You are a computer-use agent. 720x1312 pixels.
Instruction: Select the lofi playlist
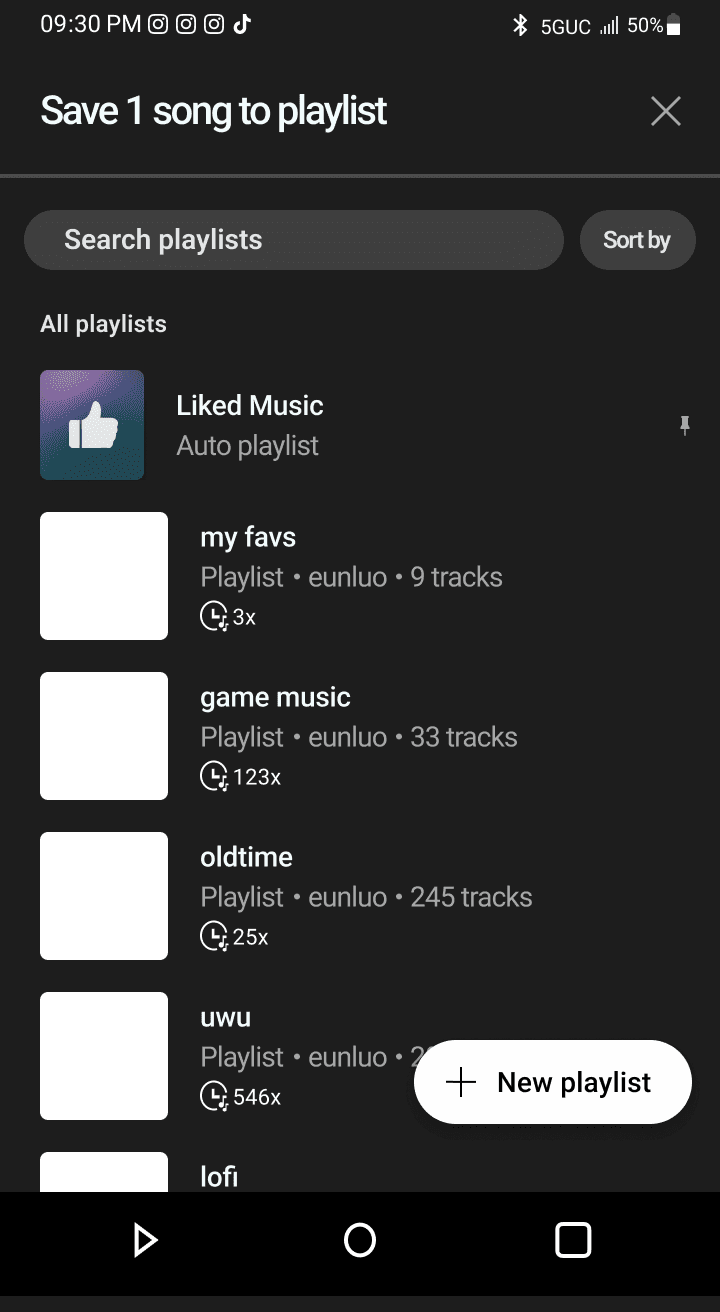coord(360,1172)
